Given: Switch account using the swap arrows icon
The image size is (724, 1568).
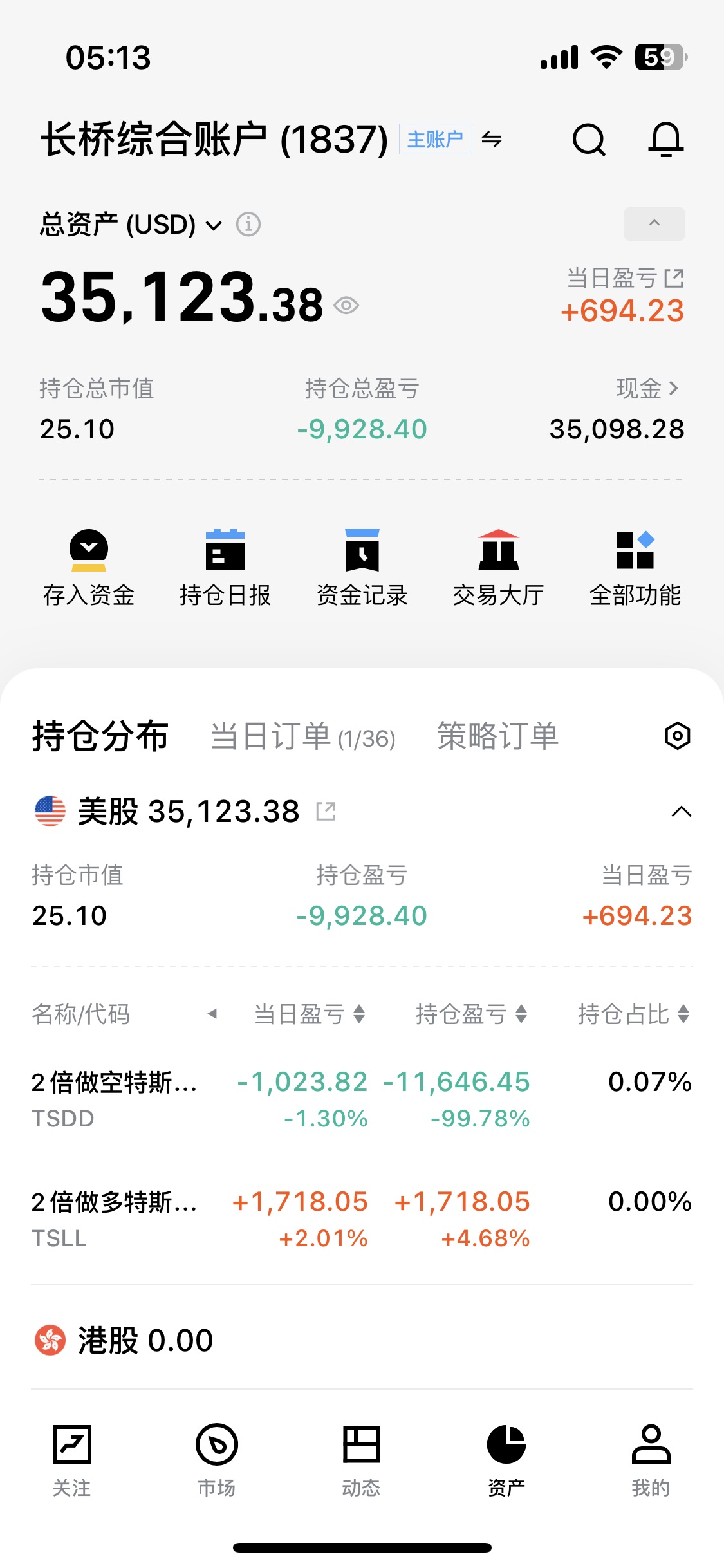Looking at the screenshot, I should click(492, 139).
